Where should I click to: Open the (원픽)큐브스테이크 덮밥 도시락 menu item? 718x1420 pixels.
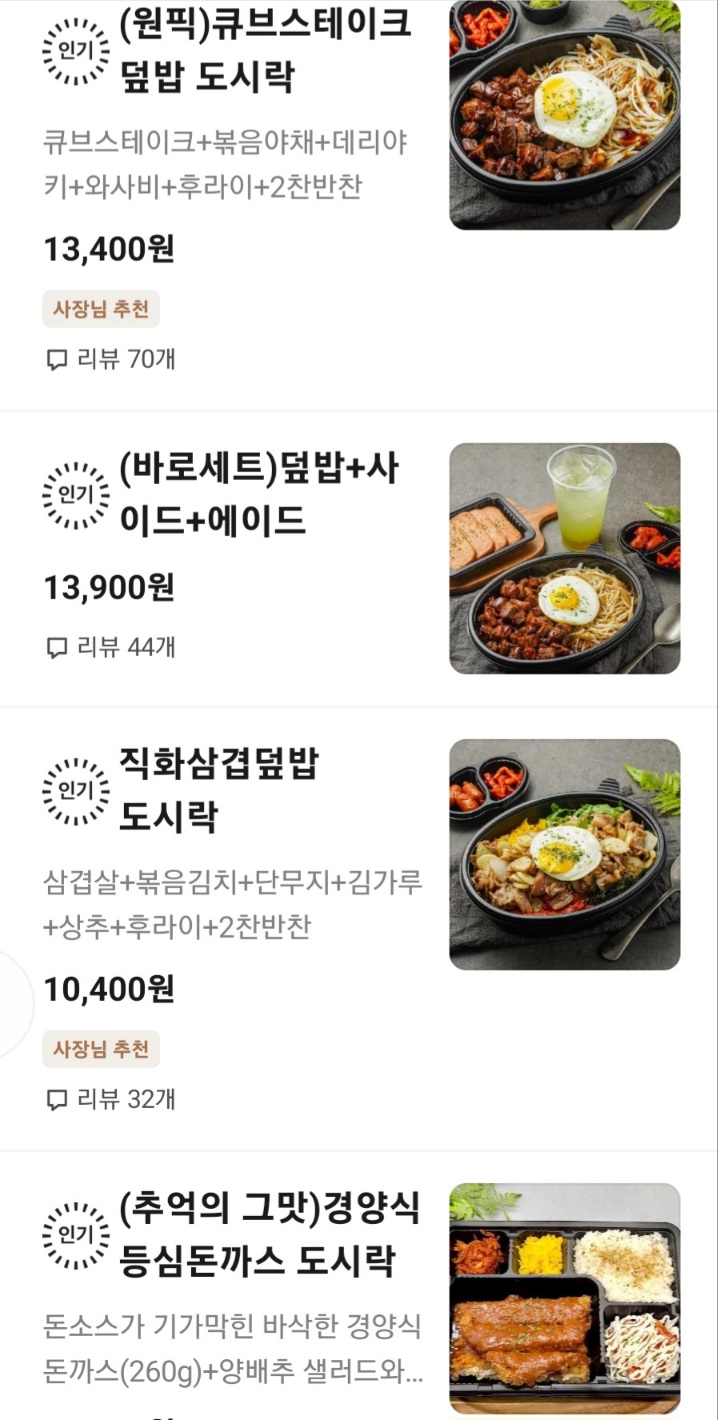pos(265,50)
